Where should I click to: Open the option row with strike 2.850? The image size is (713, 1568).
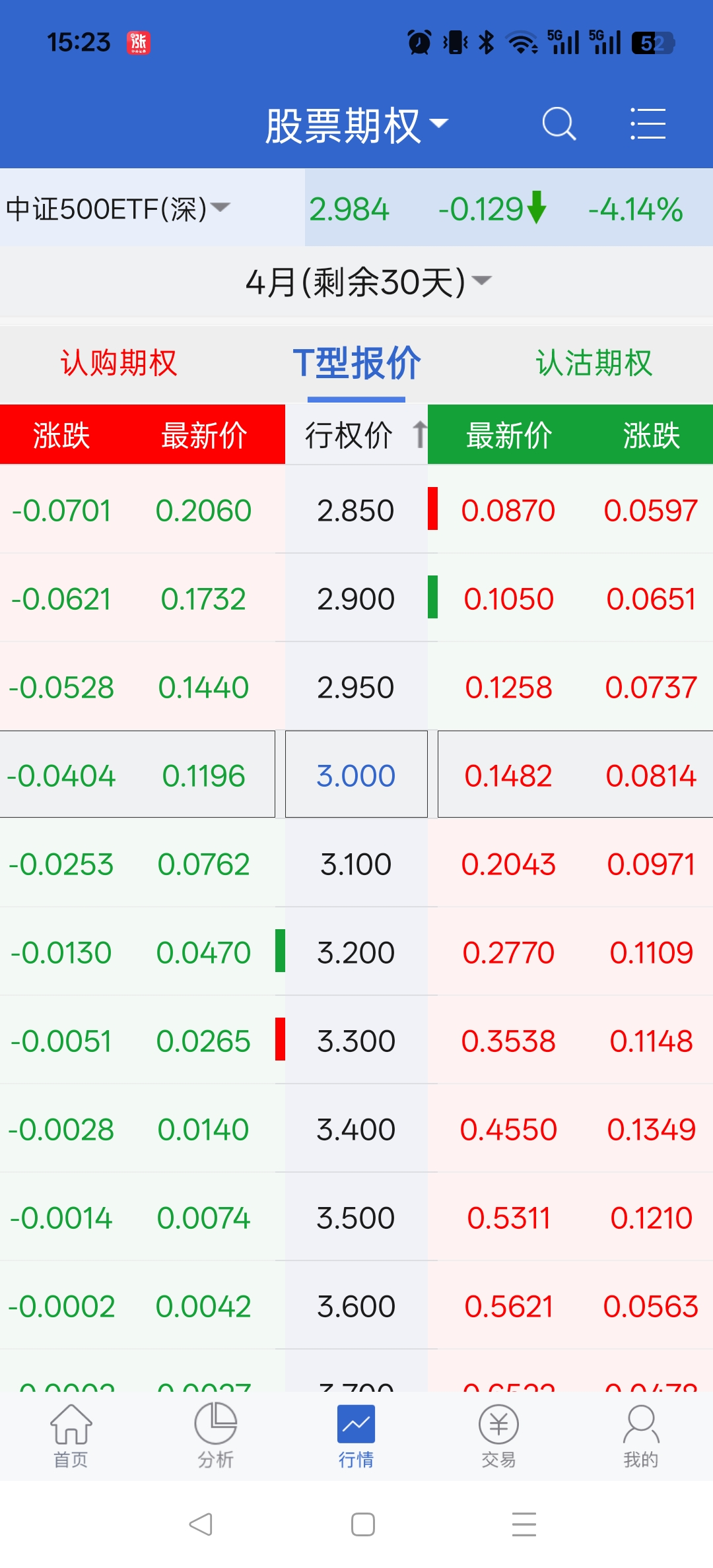(356, 511)
